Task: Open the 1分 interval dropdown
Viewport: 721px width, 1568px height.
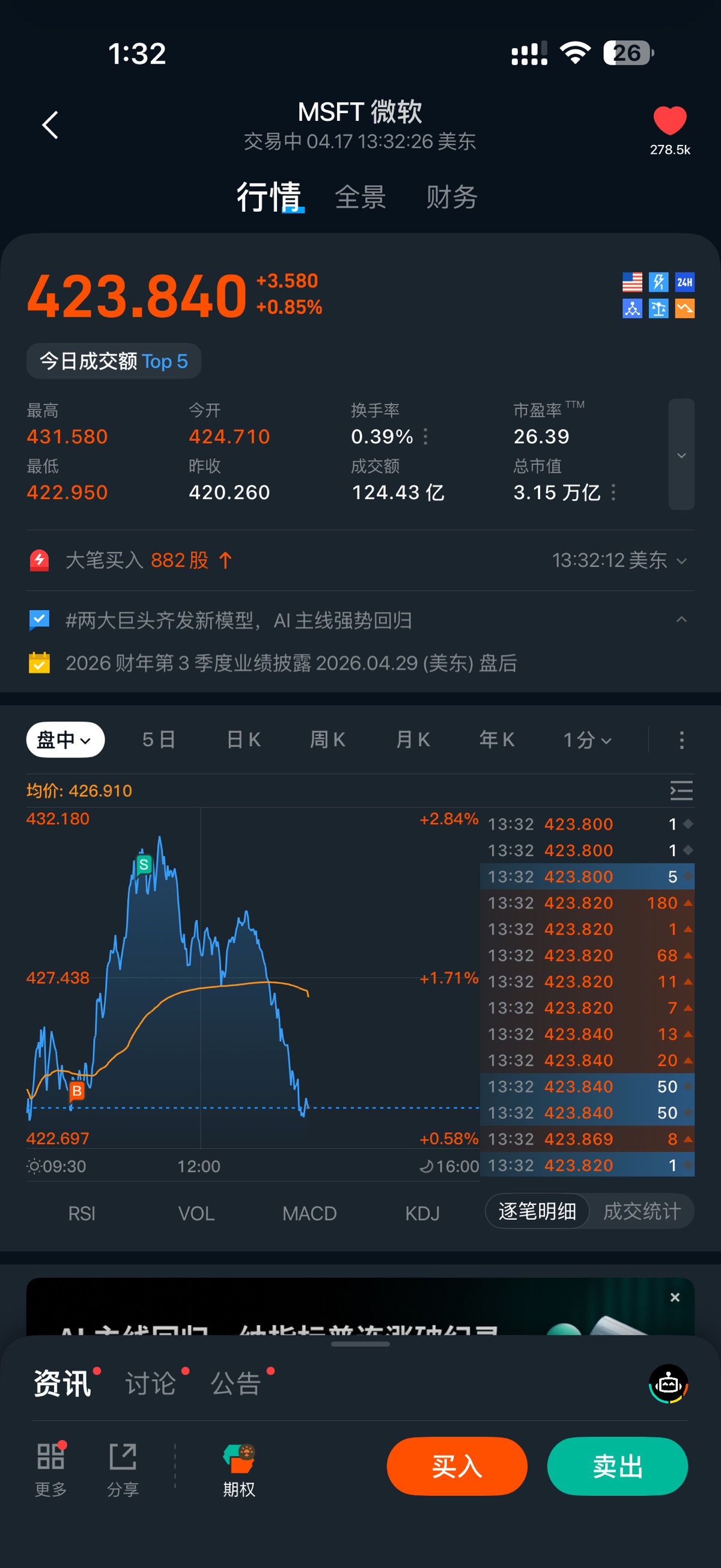Action: coord(586,740)
